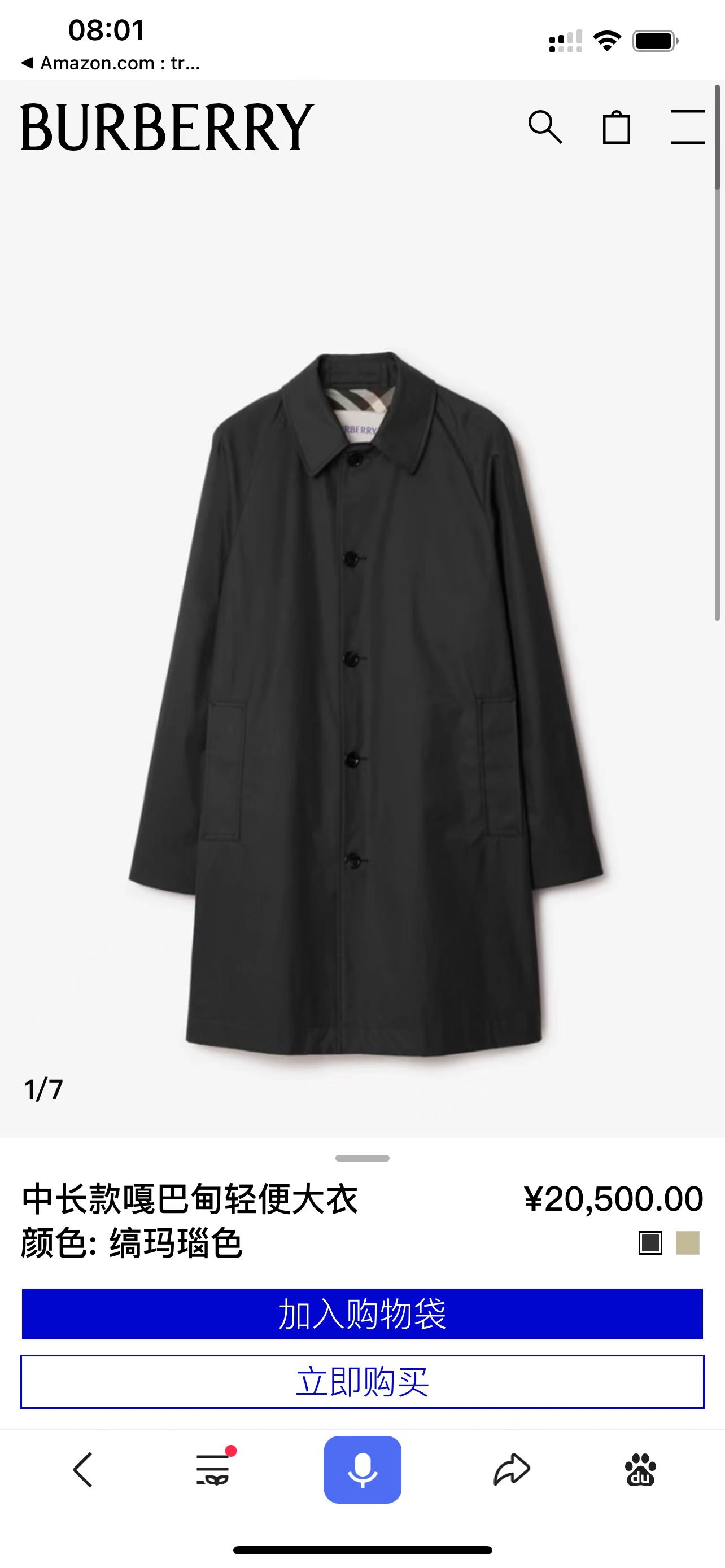Open the coat product image
The height and width of the screenshot is (1568, 725).
pyautogui.click(x=365, y=700)
